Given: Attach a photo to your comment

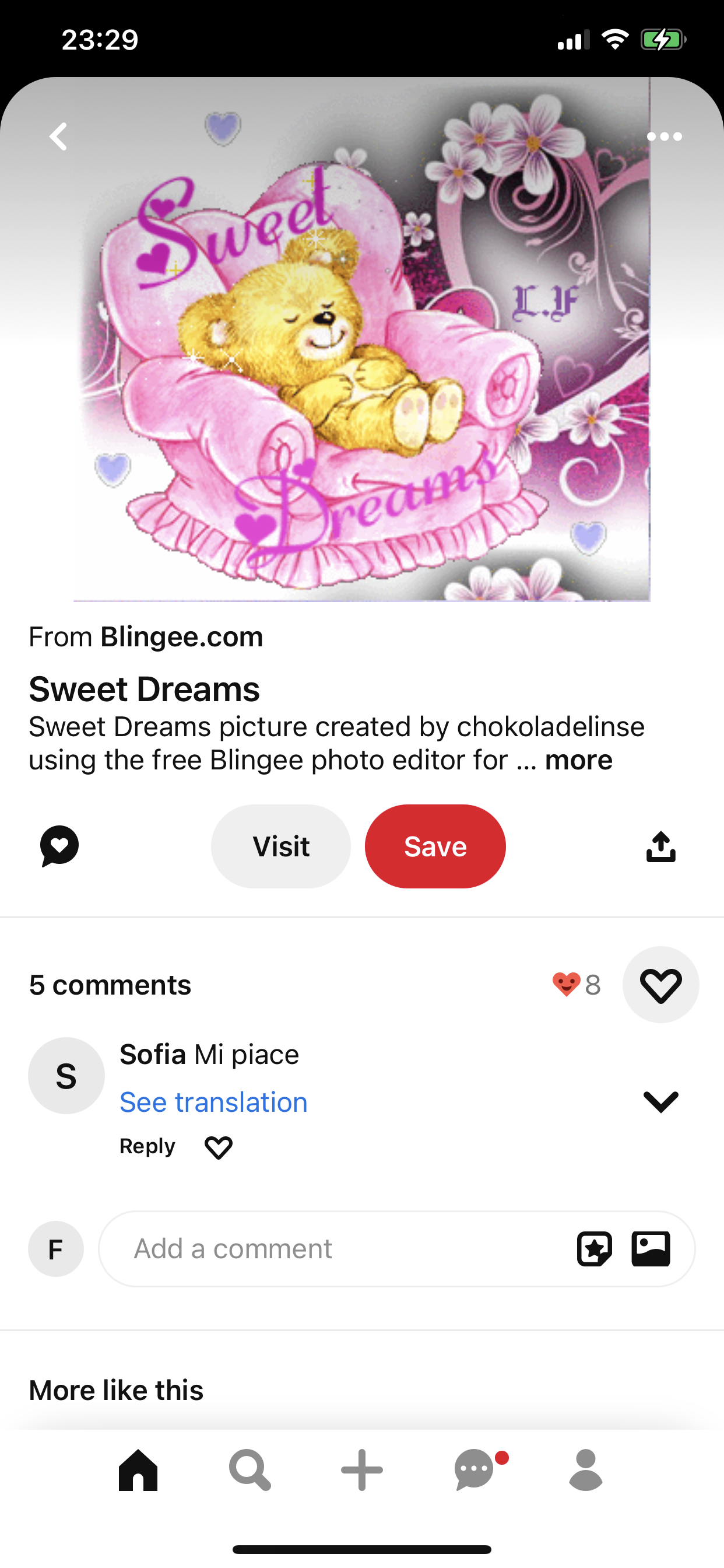Looking at the screenshot, I should click(651, 1248).
